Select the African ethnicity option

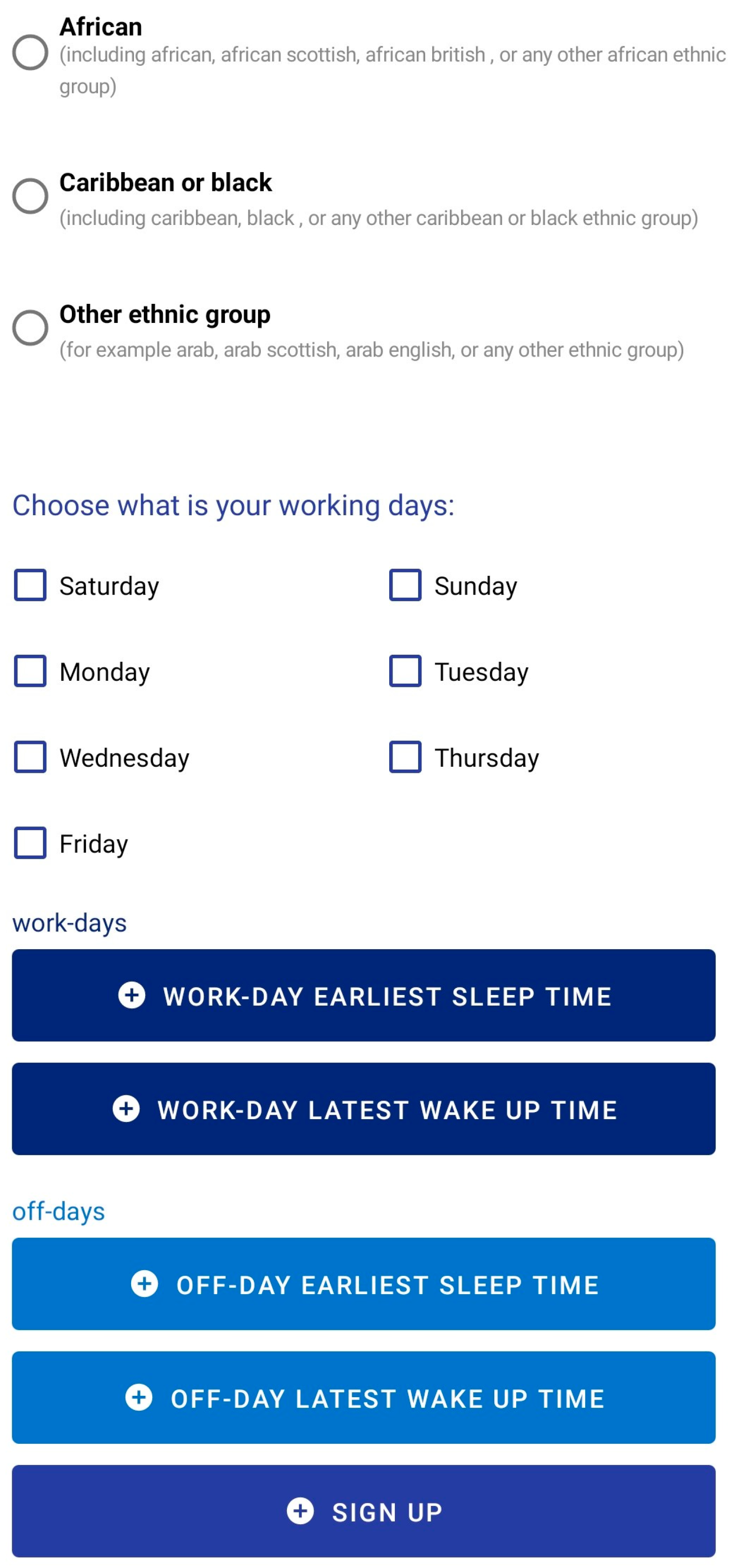point(30,52)
